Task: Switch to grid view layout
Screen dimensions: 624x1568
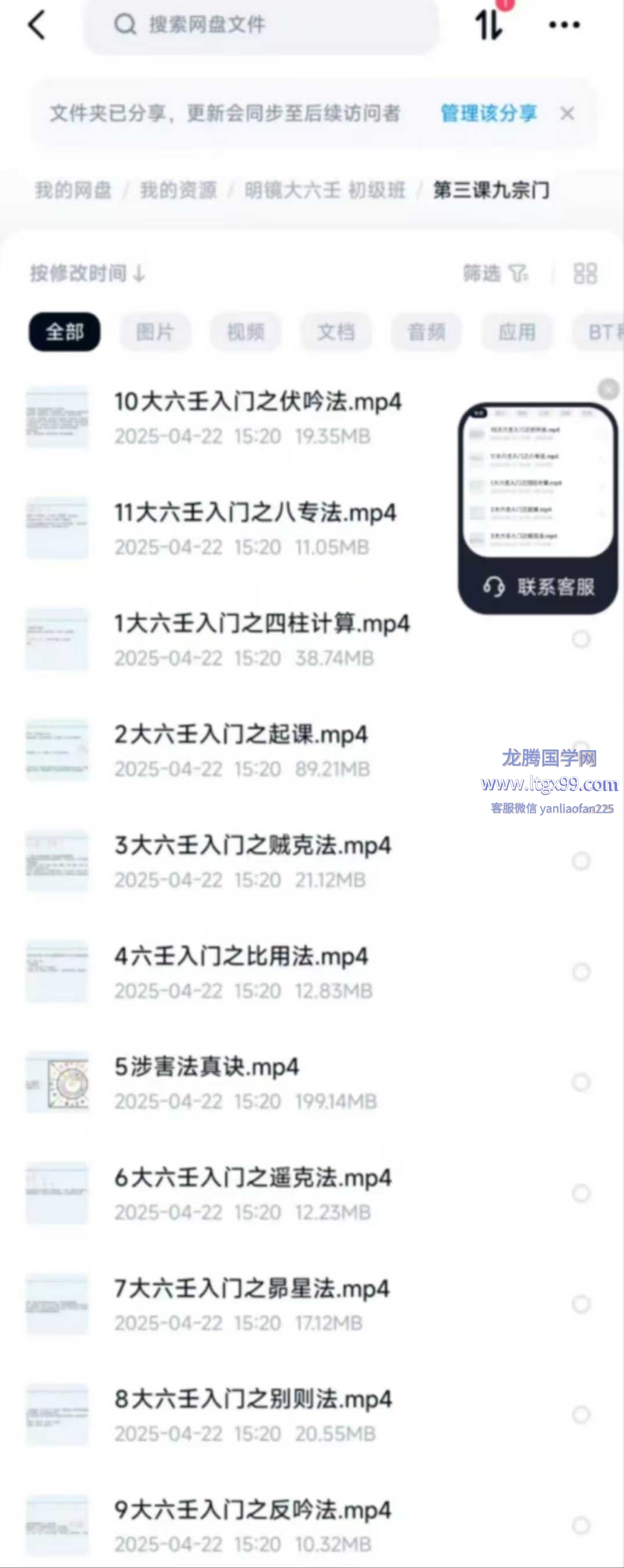Action: pos(585,273)
